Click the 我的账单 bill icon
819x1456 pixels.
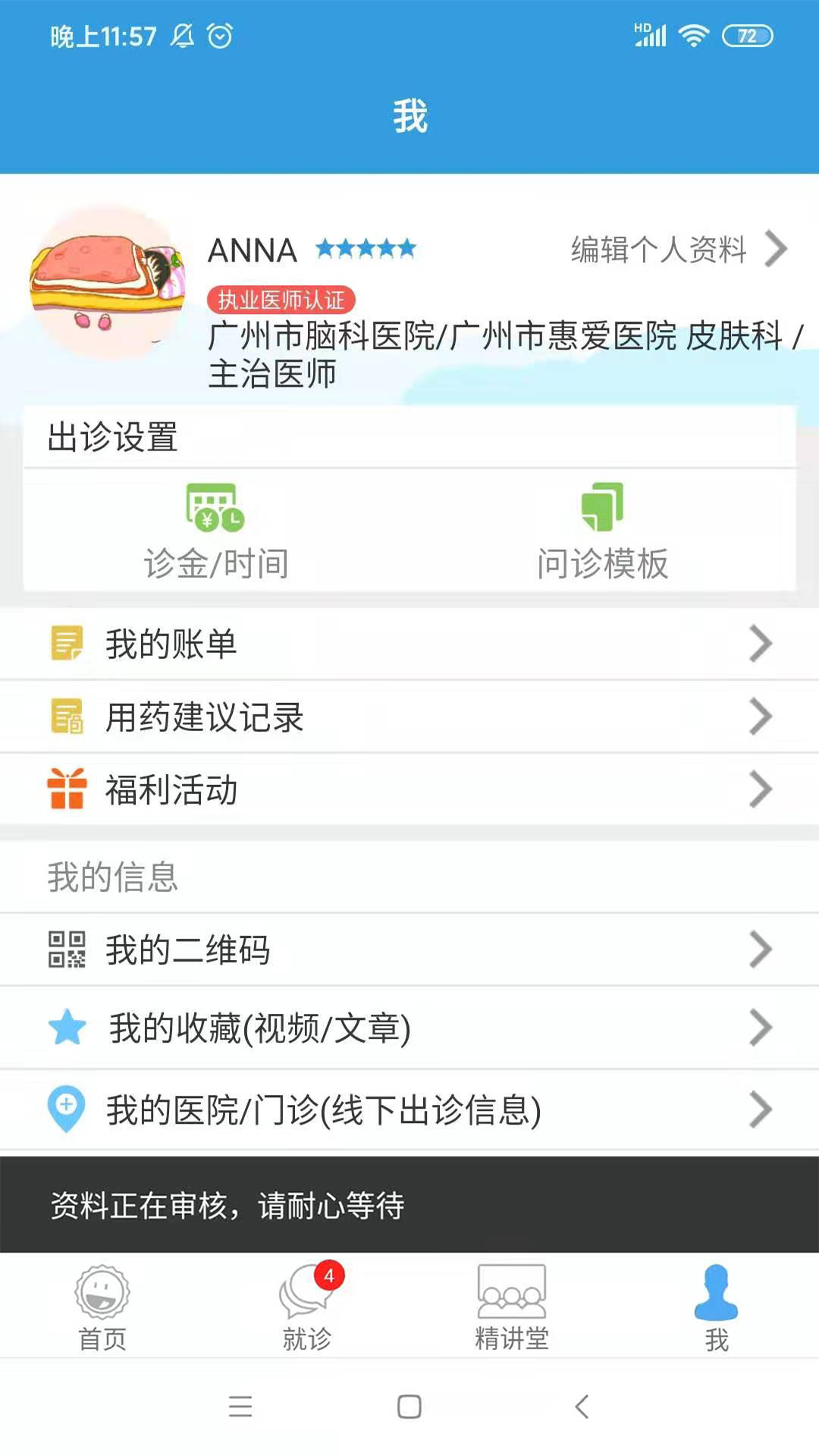[x=67, y=643]
